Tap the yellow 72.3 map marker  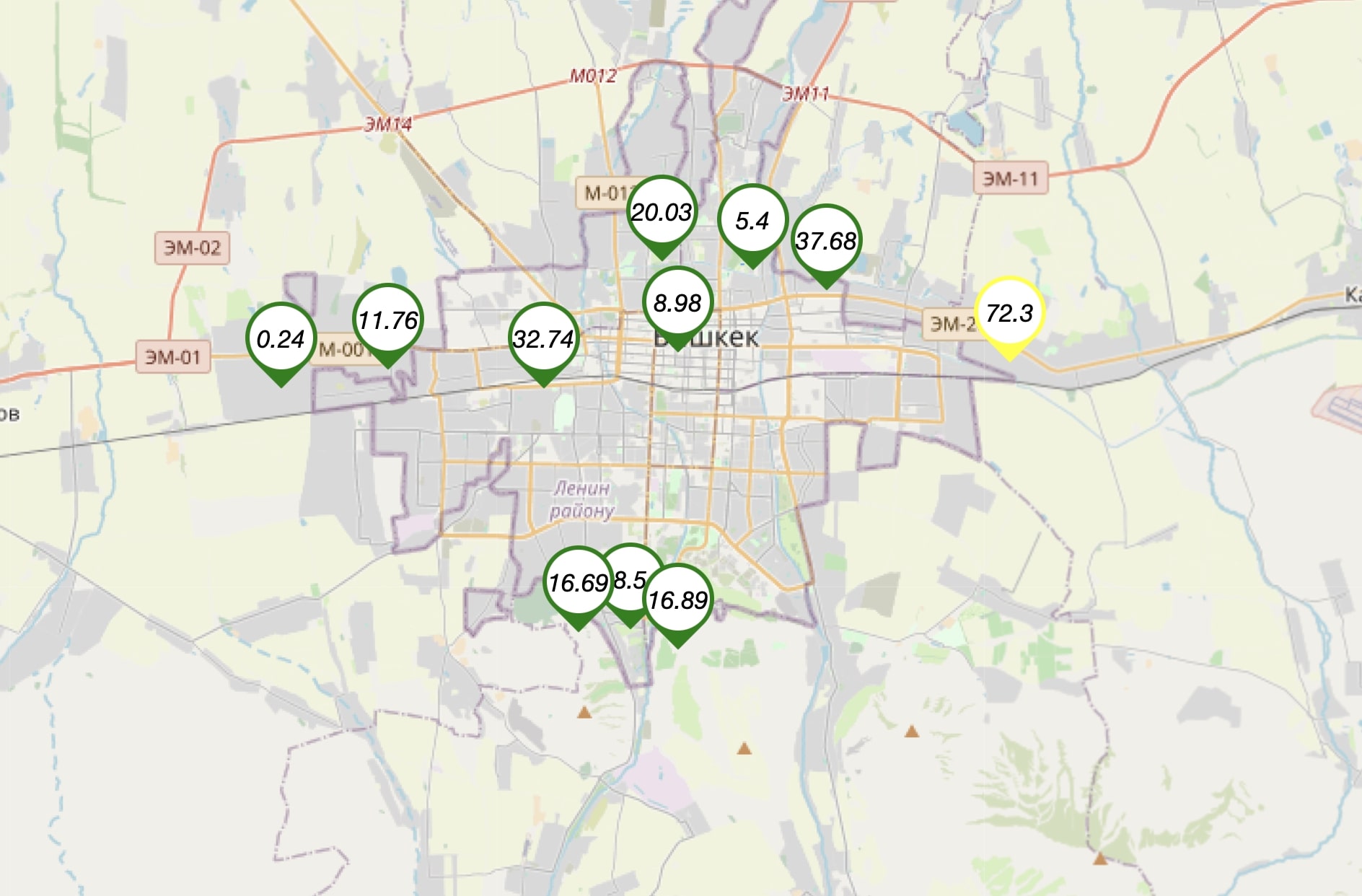point(1009,313)
